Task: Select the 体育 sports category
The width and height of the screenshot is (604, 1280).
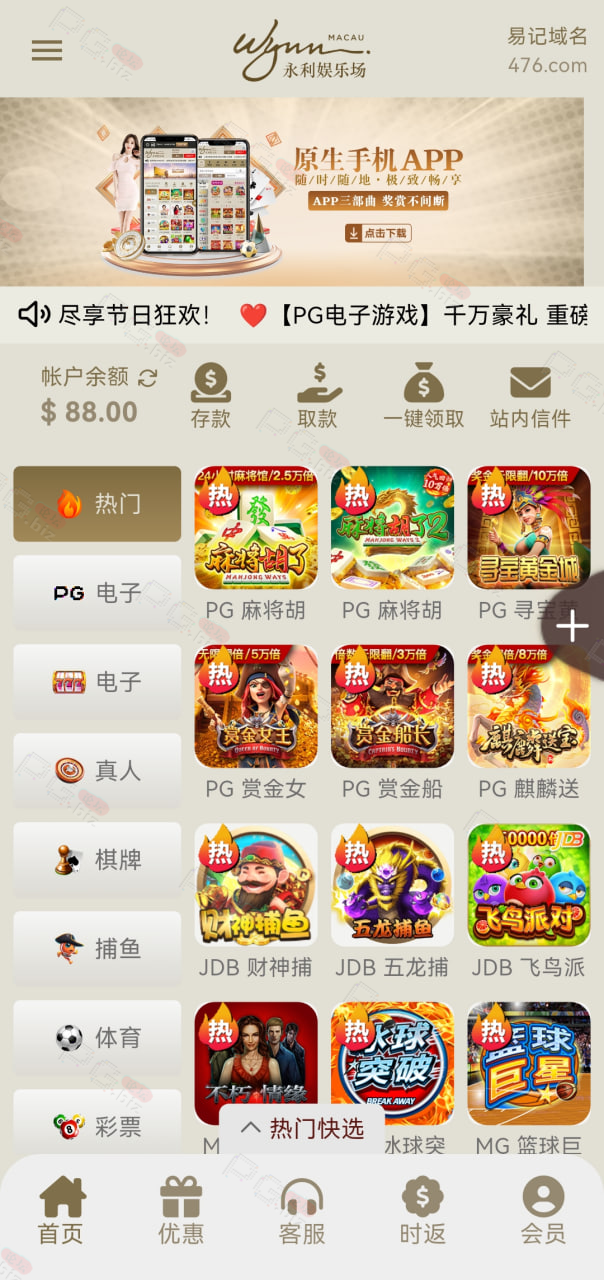Action: [x=97, y=1038]
